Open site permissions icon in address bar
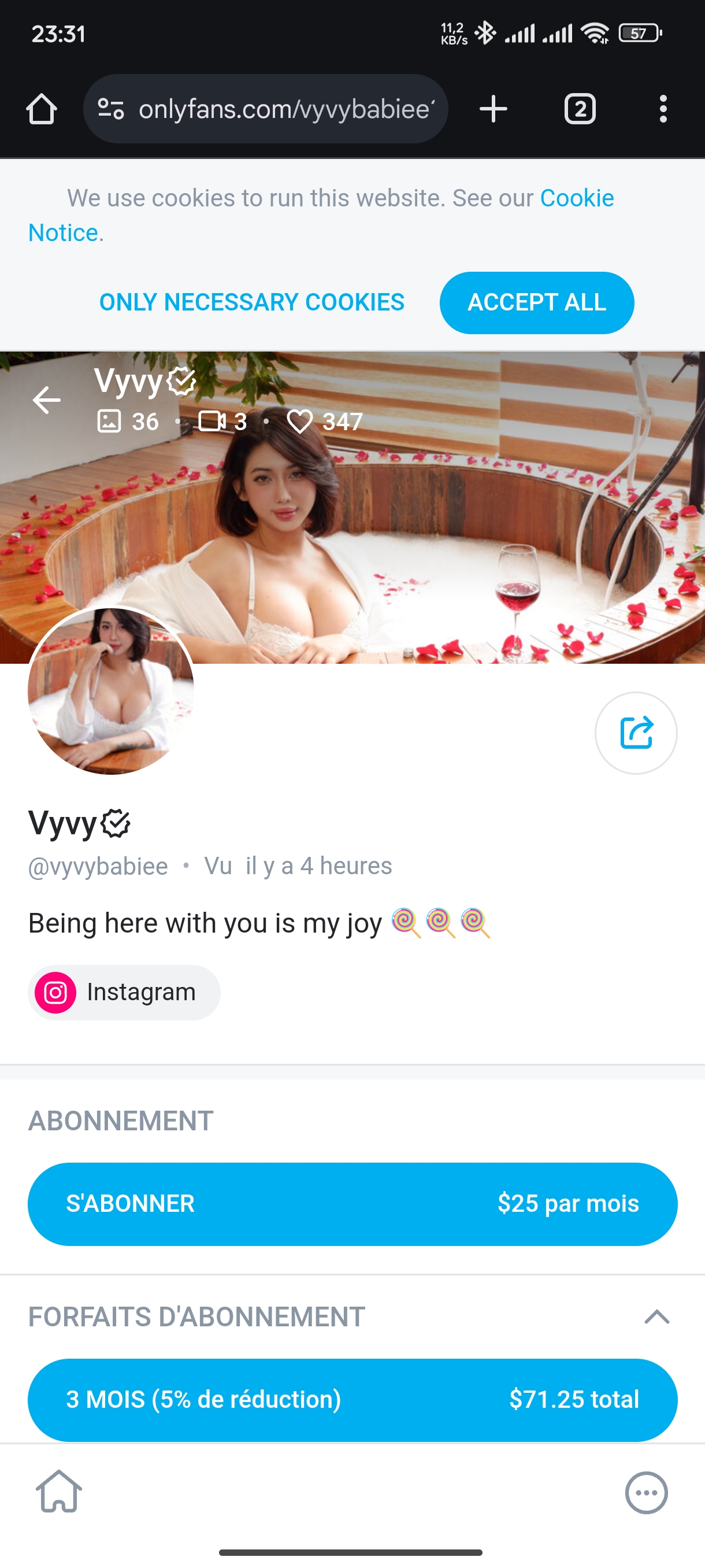The height and width of the screenshot is (1568, 705). pyautogui.click(x=109, y=108)
